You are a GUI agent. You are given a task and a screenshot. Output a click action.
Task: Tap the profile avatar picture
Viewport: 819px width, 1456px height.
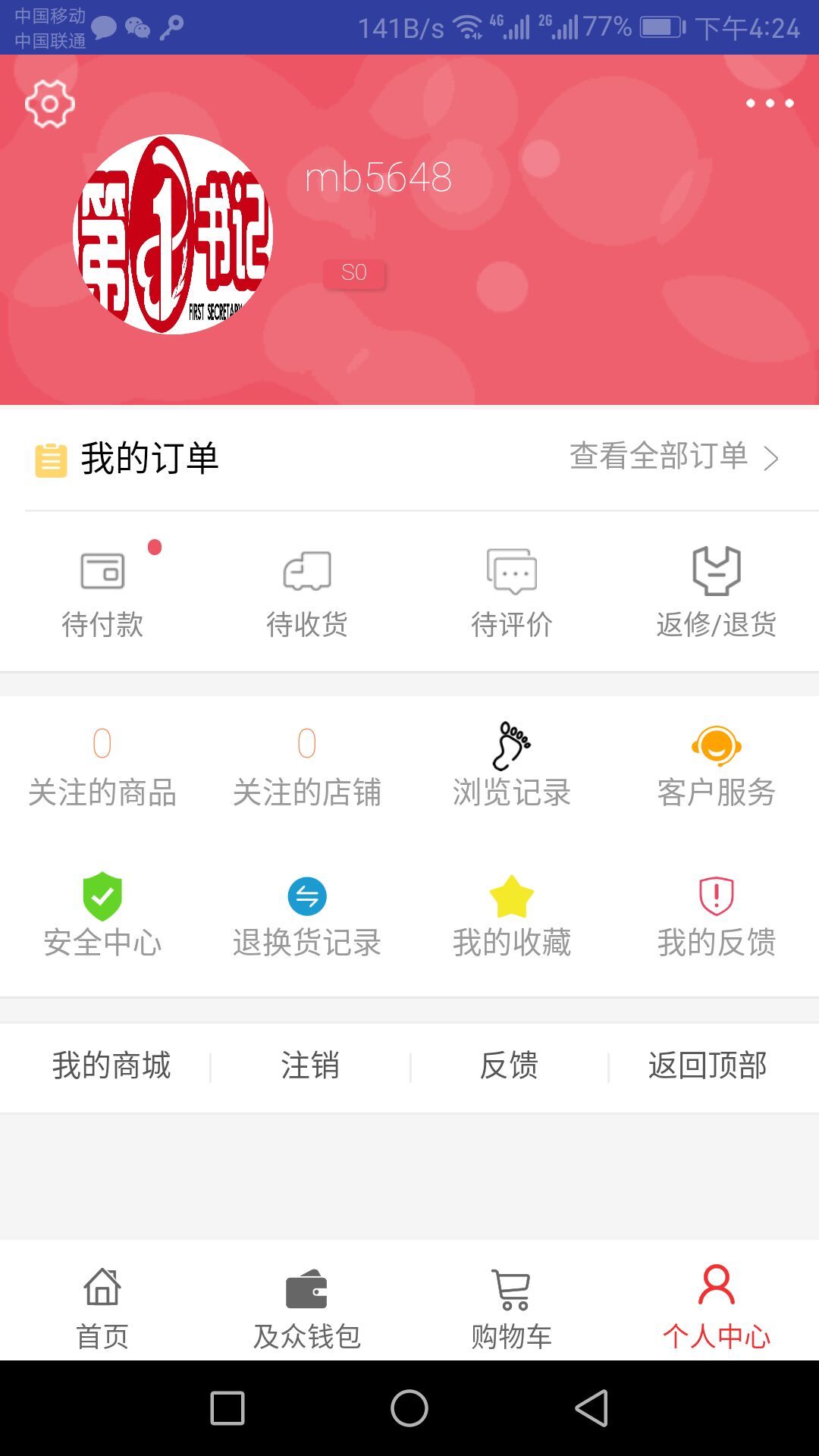pyautogui.click(x=174, y=234)
